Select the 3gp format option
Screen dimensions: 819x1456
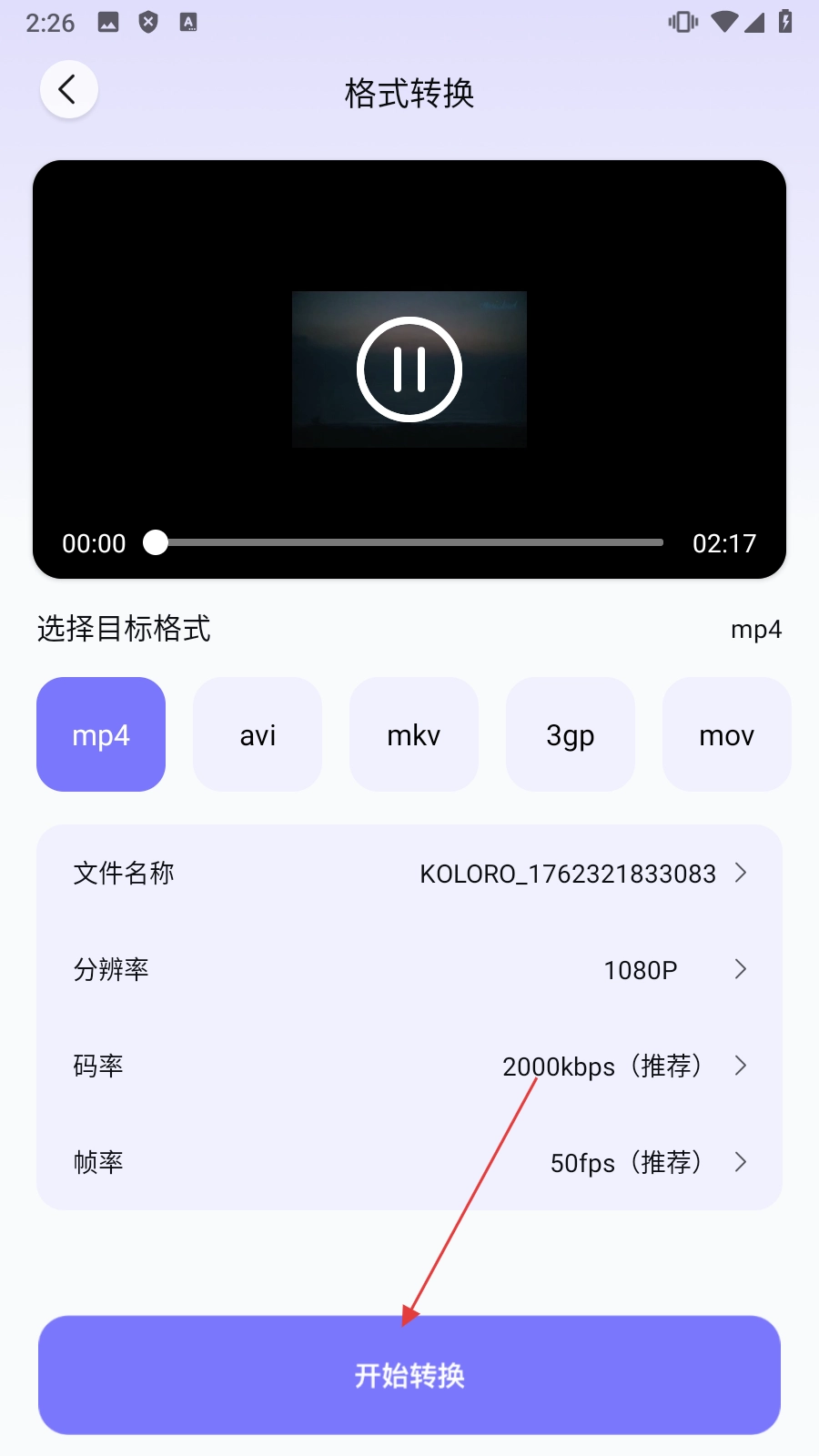point(571,734)
